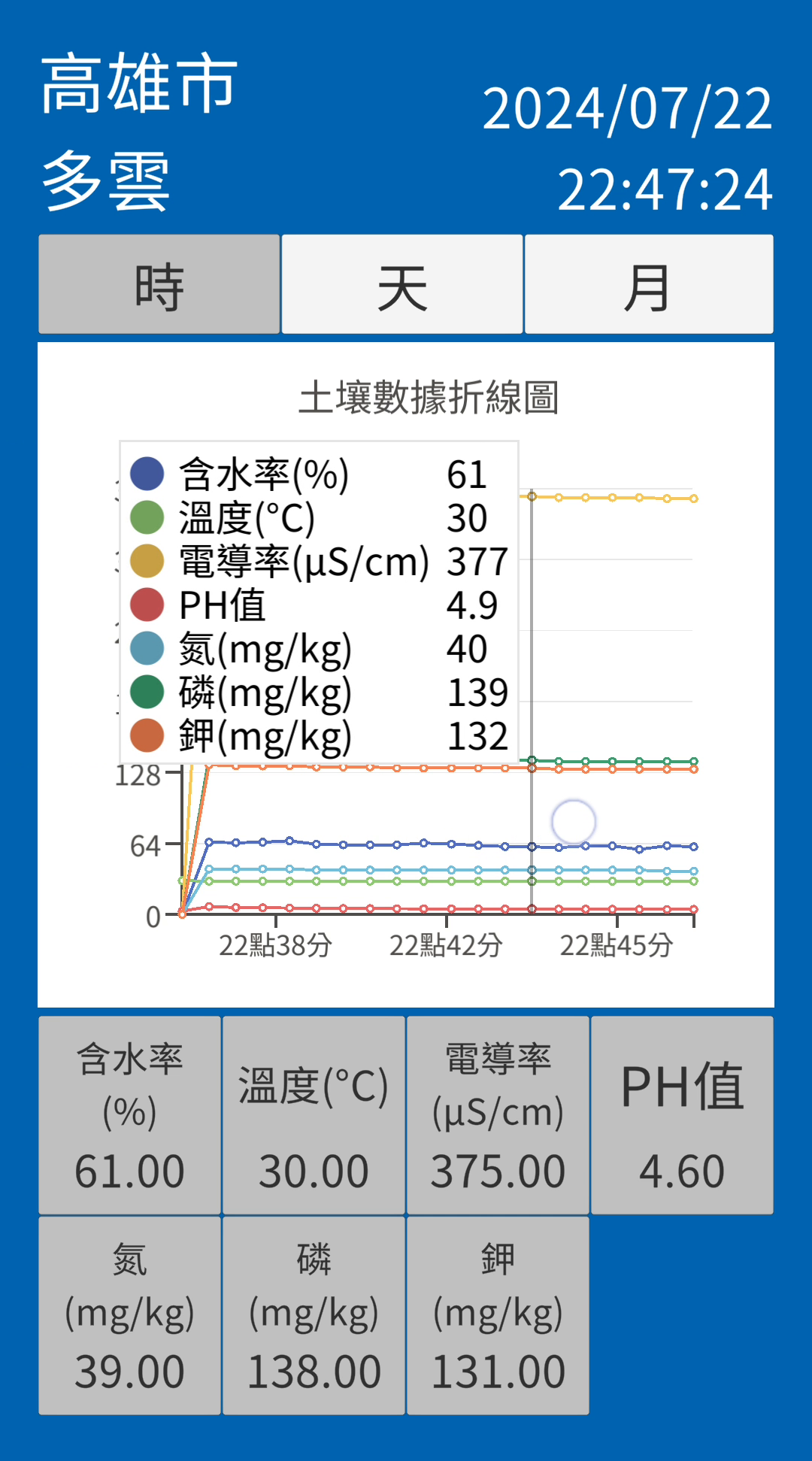The width and height of the screenshot is (812, 1461).
Task: Select the dark green 磷 legend dot
Action: pyautogui.click(x=145, y=691)
